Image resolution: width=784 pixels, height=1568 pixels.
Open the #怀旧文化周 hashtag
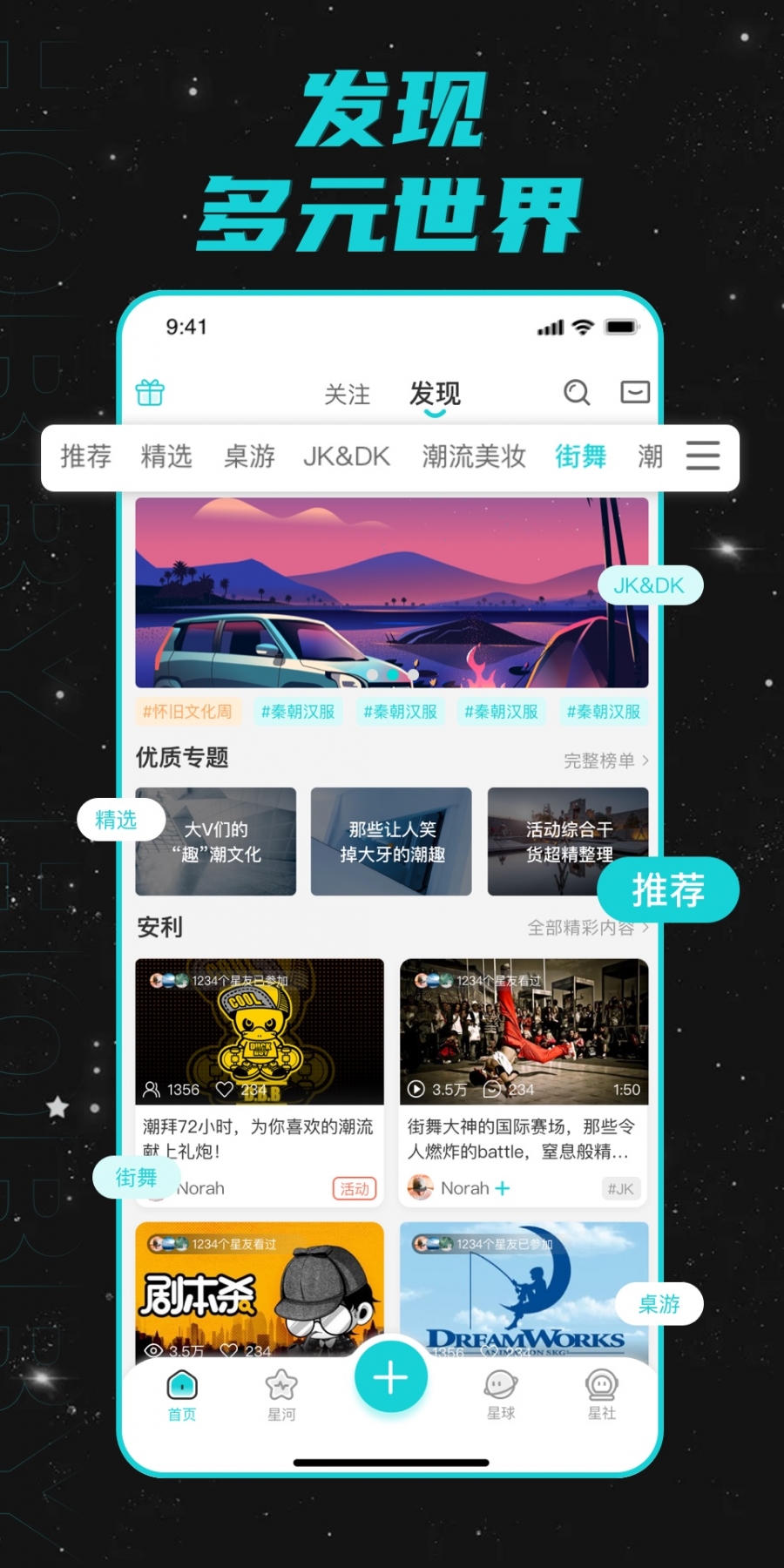188,712
